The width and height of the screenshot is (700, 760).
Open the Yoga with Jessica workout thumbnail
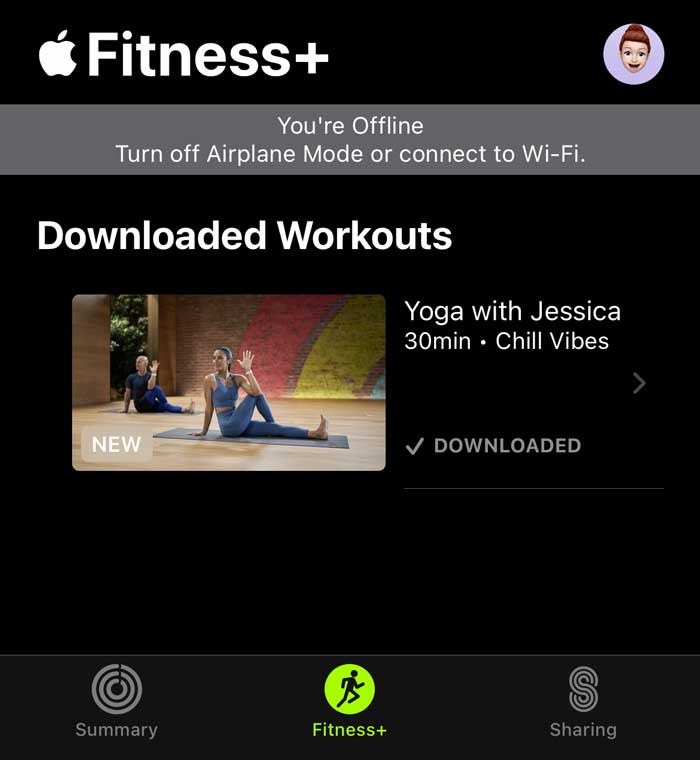(228, 382)
